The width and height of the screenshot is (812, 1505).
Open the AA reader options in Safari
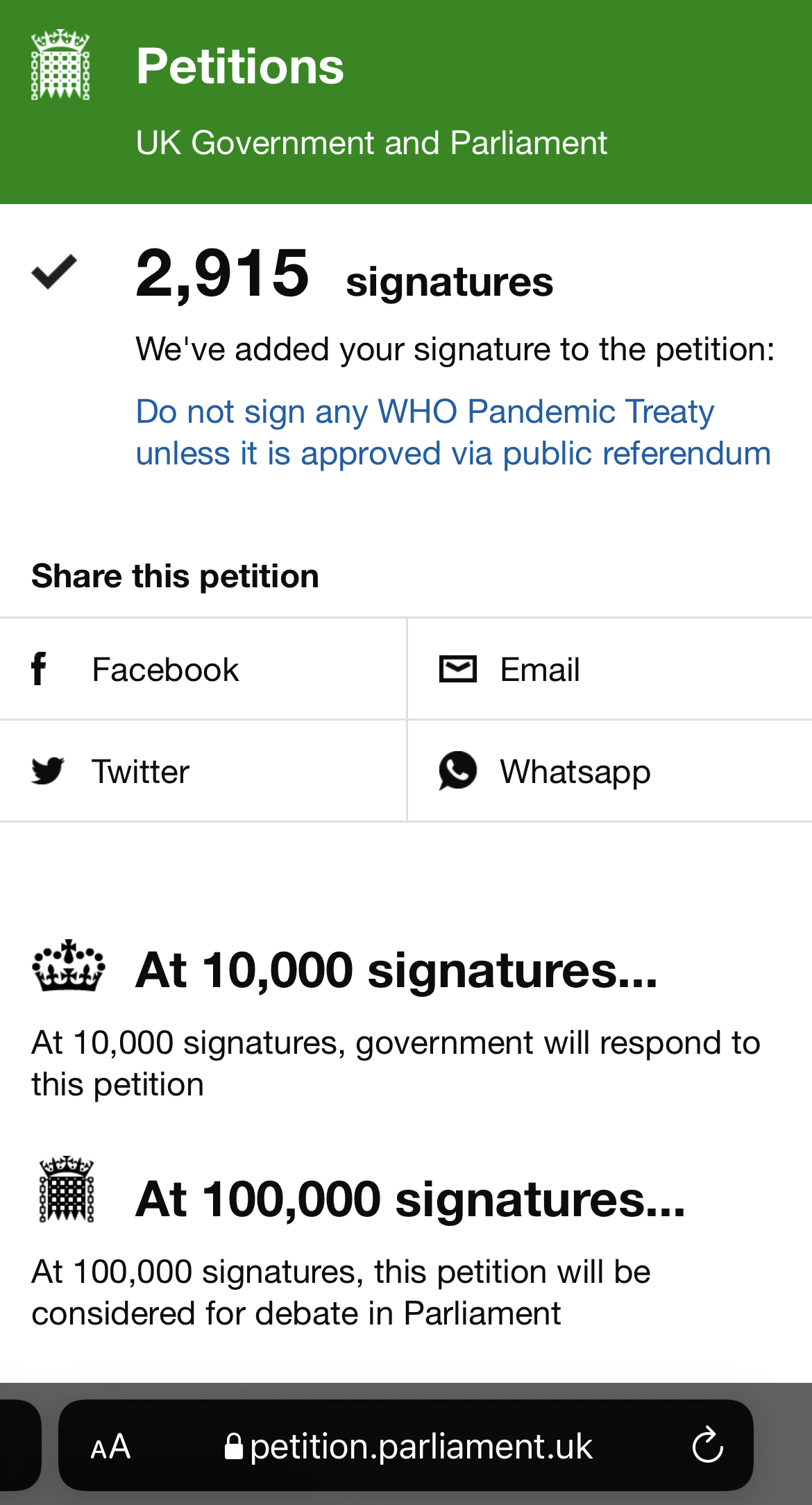pyautogui.click(x=110, y=1447)
